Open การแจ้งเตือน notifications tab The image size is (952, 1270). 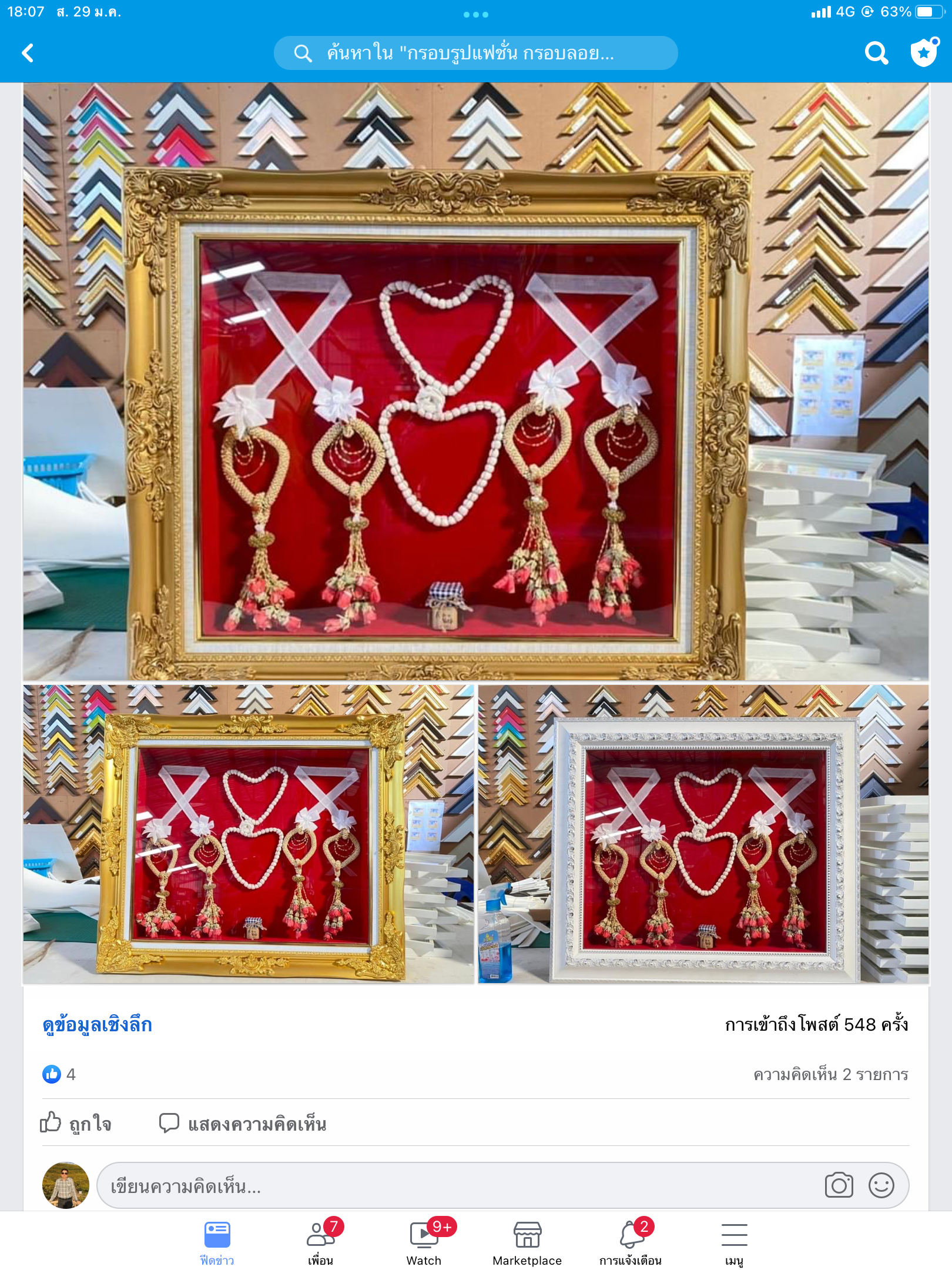[631, 1242]
